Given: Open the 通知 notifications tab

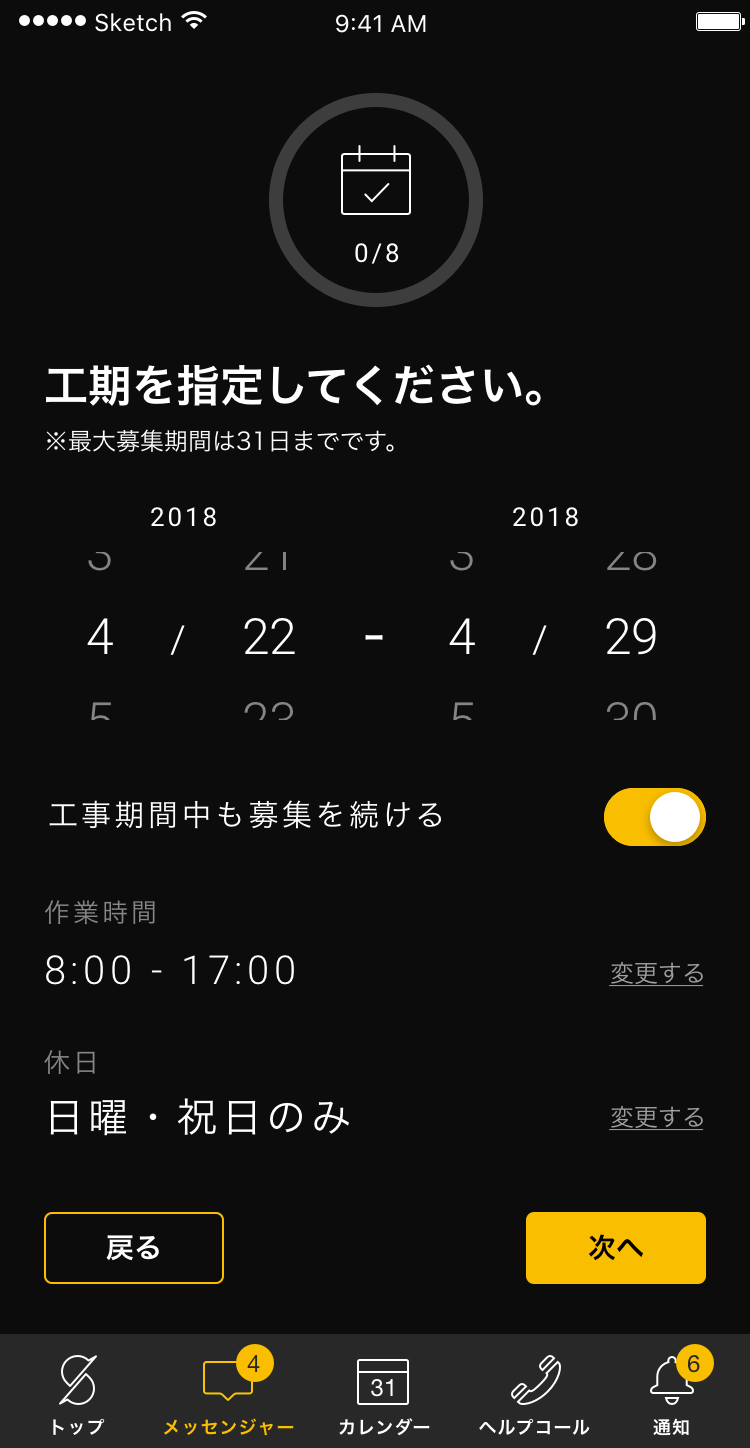Looking at the screenshot, I should coord(672,1394).
